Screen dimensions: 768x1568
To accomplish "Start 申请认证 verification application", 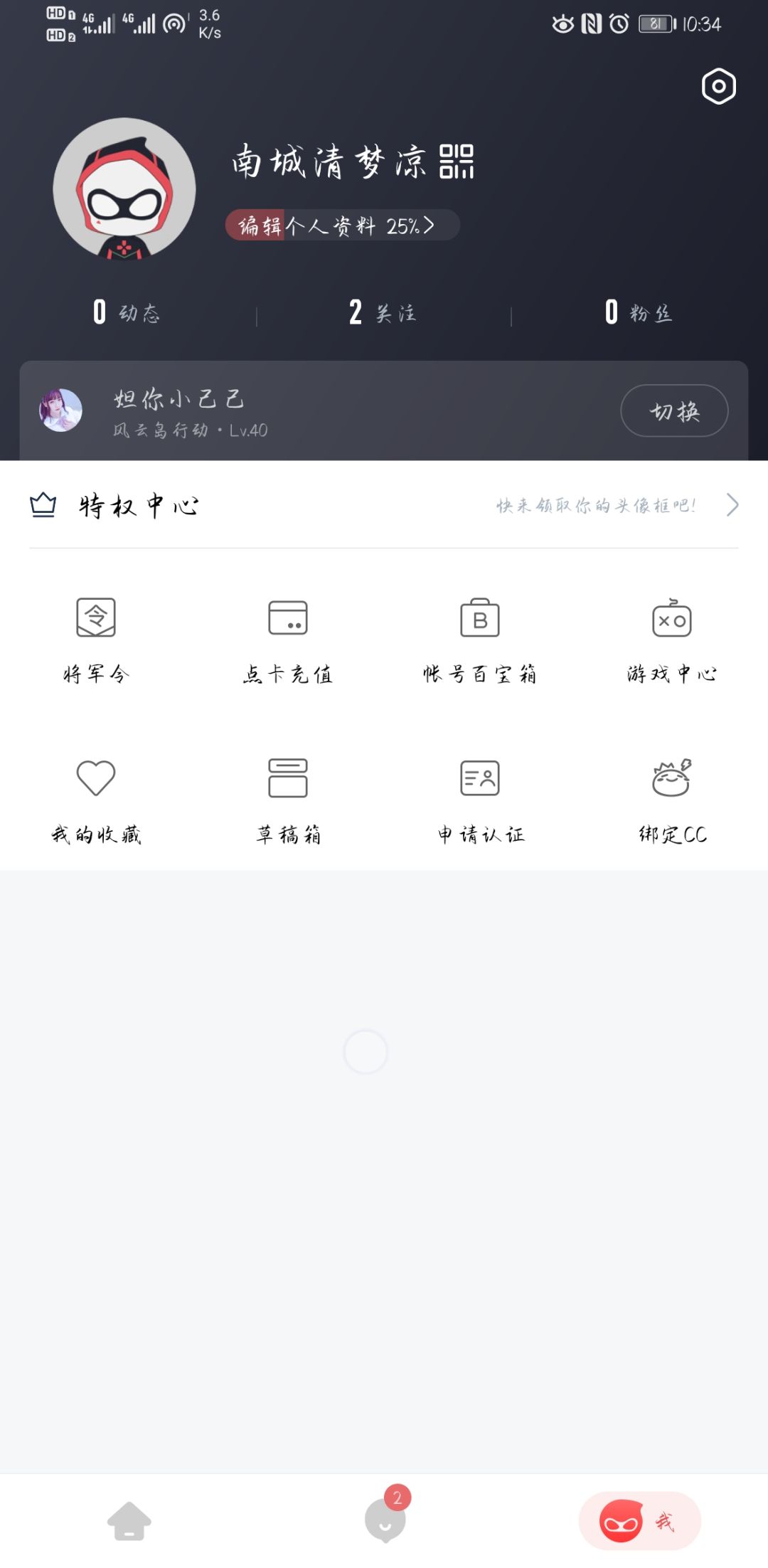I will (480, 798).
